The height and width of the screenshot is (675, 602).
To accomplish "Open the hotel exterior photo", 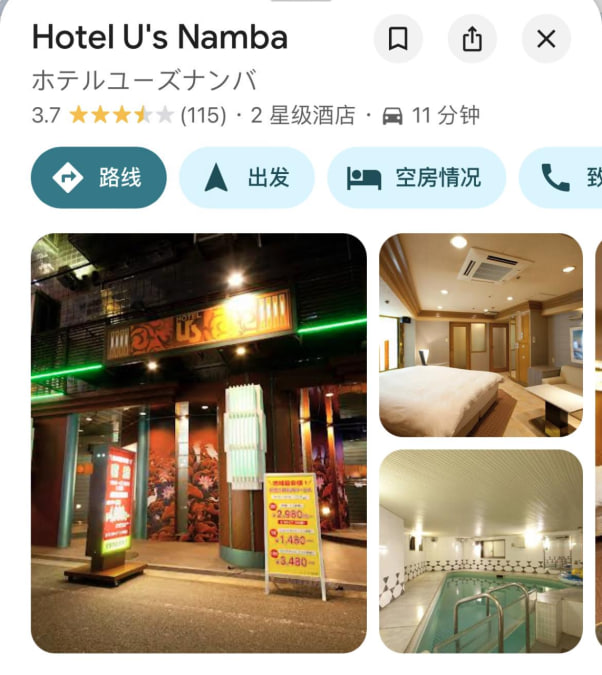I will click(198, 443).
